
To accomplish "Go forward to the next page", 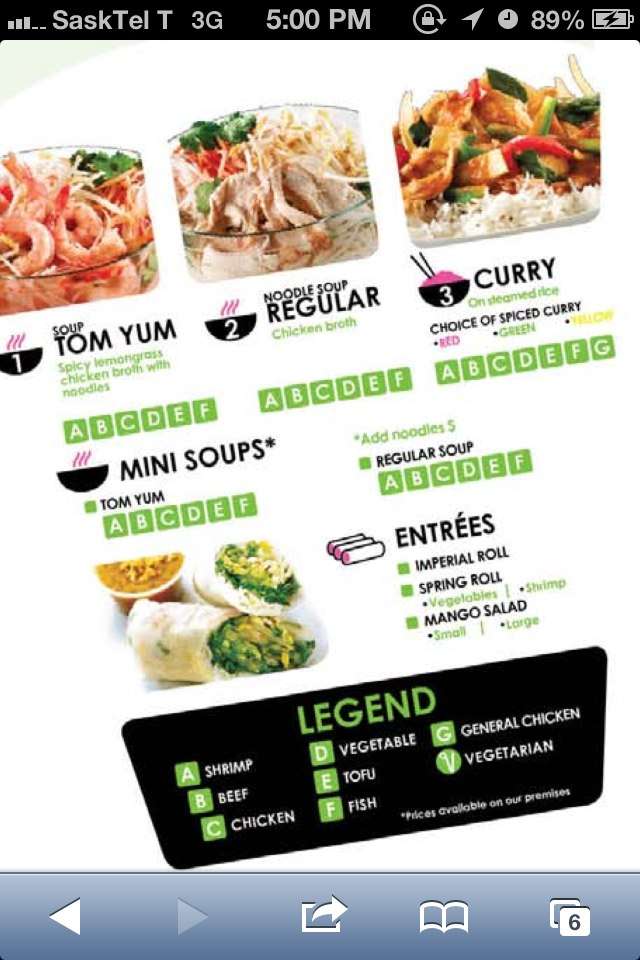I will [192, 916].
